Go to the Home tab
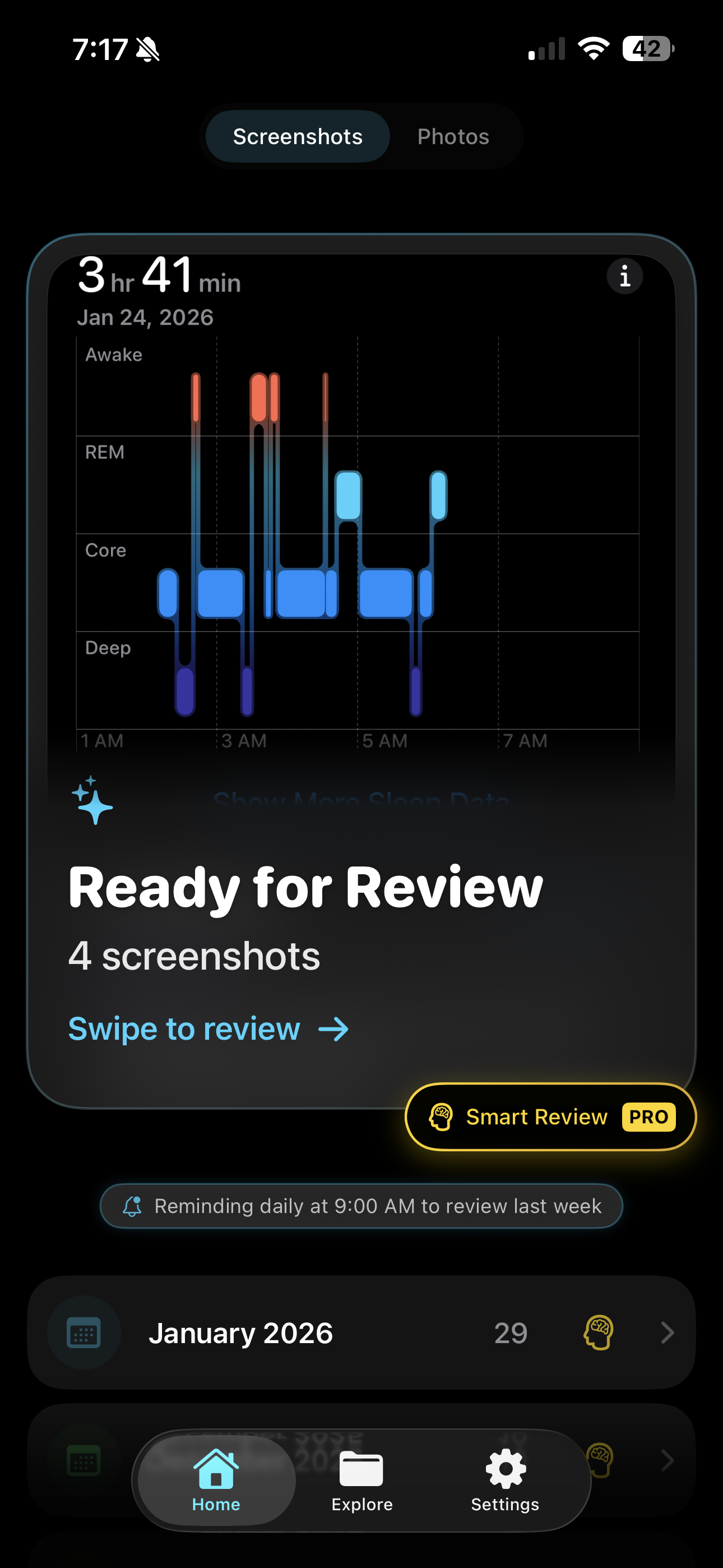Screen dimensions: 723x1568 click(x=216, y=1480)
